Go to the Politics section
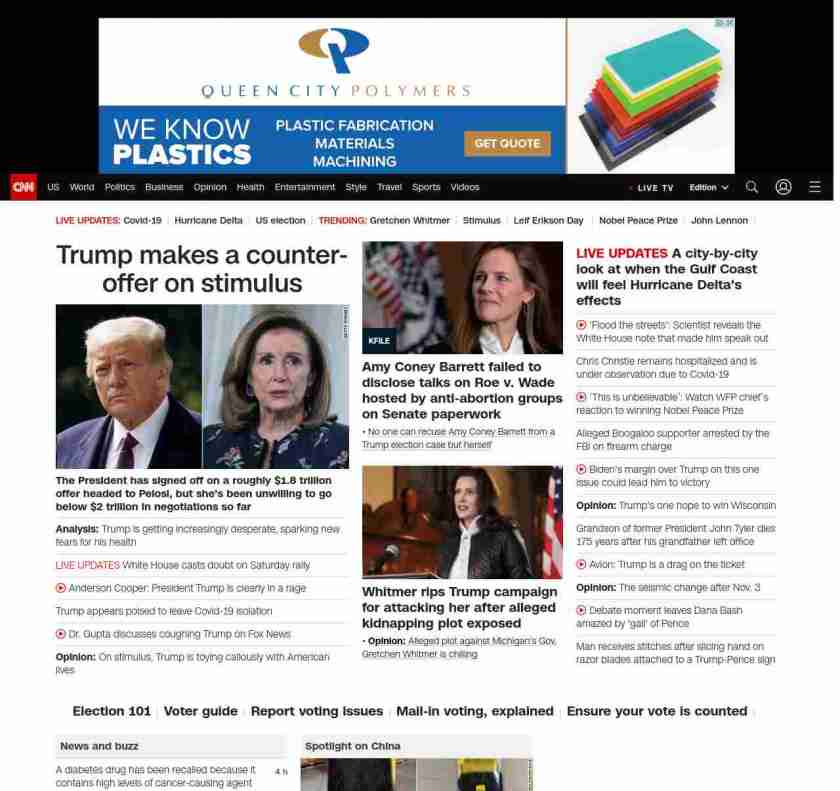840x791 pixels. (119, 187)
